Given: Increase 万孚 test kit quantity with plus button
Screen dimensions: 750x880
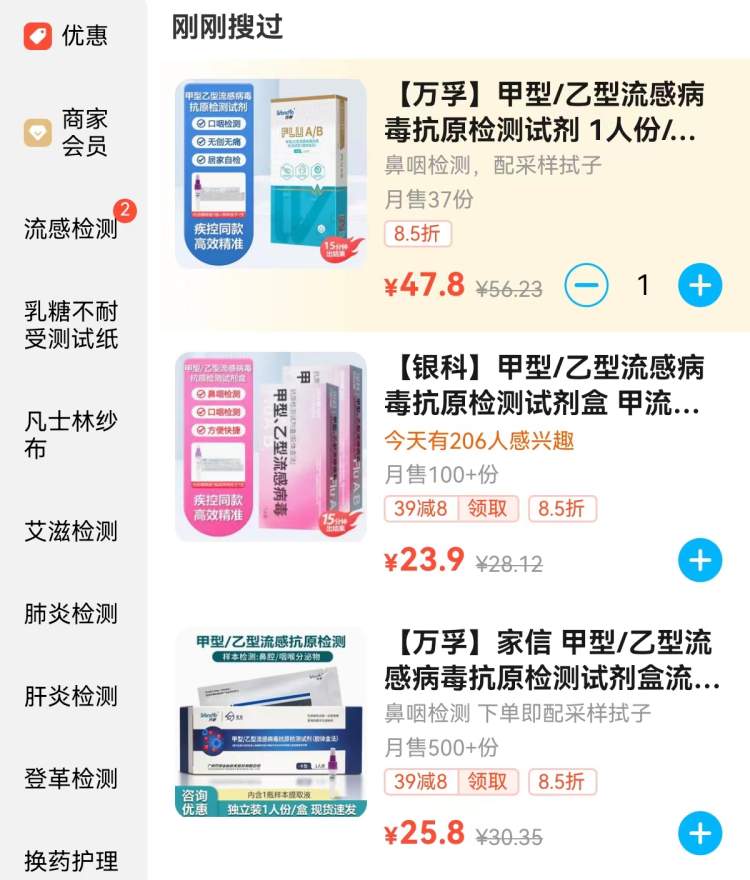Looking at the screenshot, I should (701, 284).
